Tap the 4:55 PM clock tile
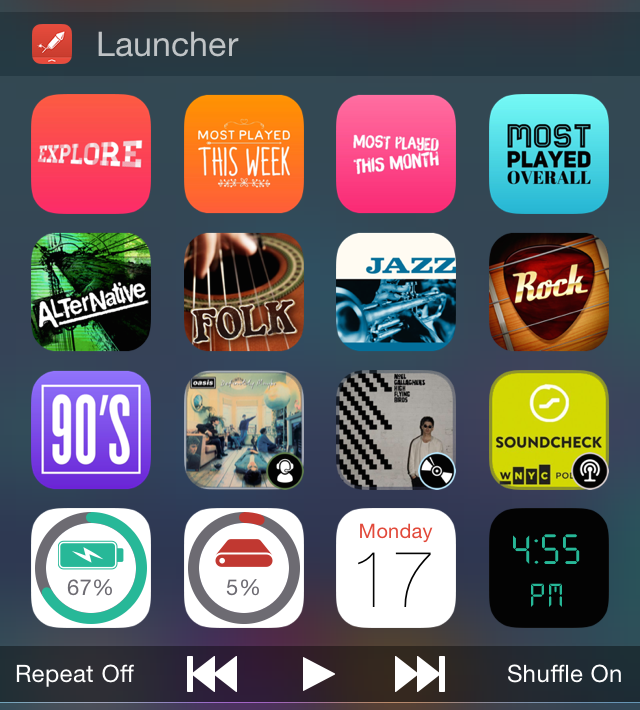The width and height of the screenshot is (640, 710). 548,567
